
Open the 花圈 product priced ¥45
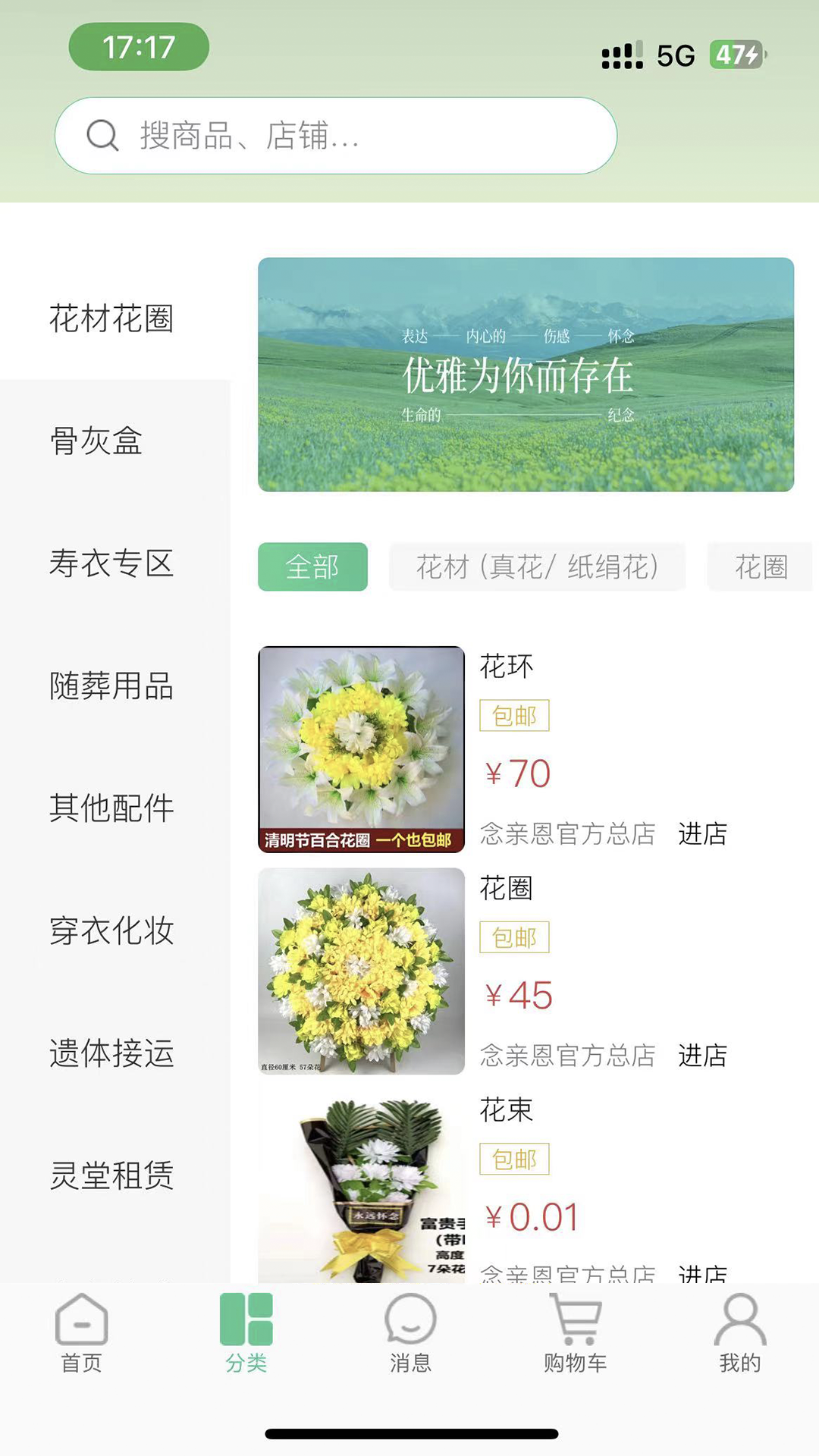tap(361, 971)
